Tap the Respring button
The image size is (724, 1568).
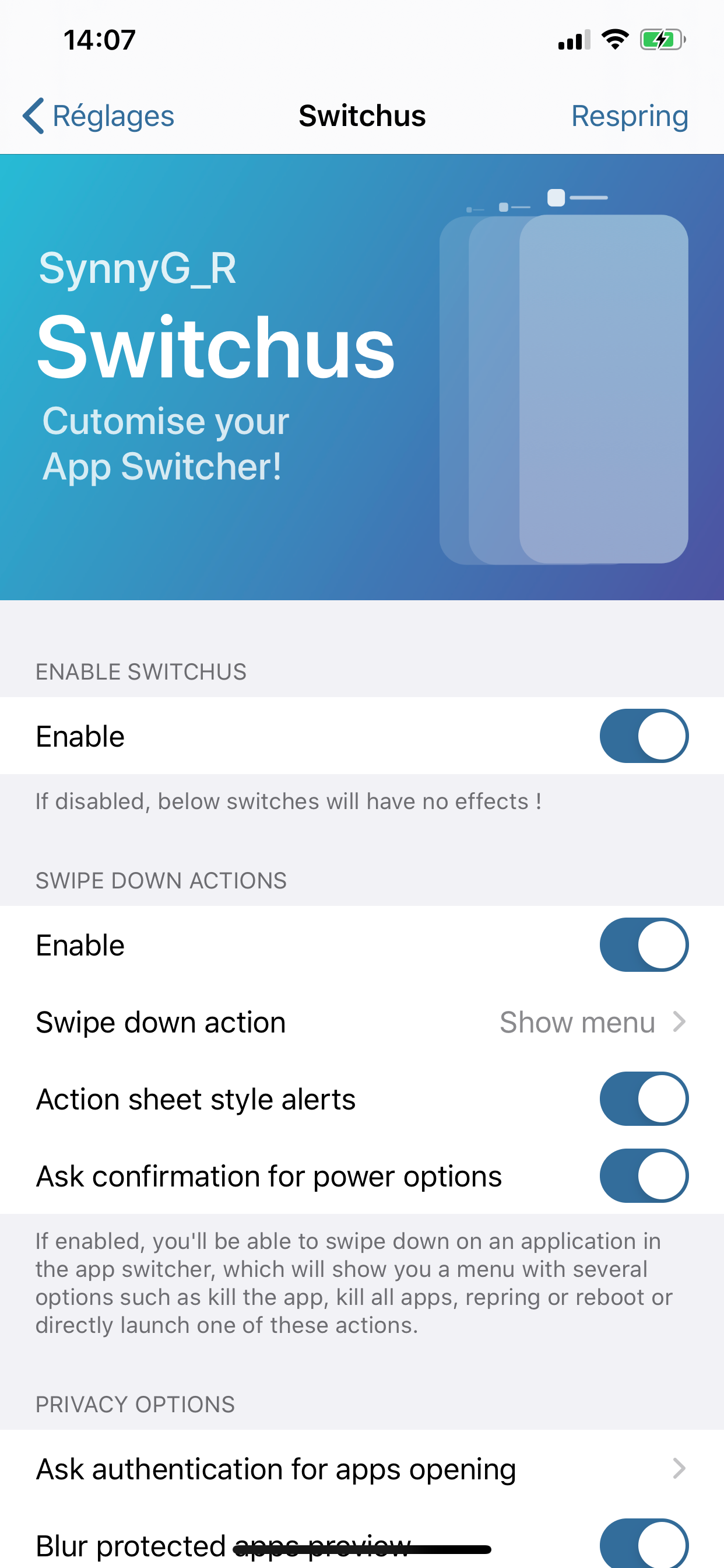coord(629,116)
